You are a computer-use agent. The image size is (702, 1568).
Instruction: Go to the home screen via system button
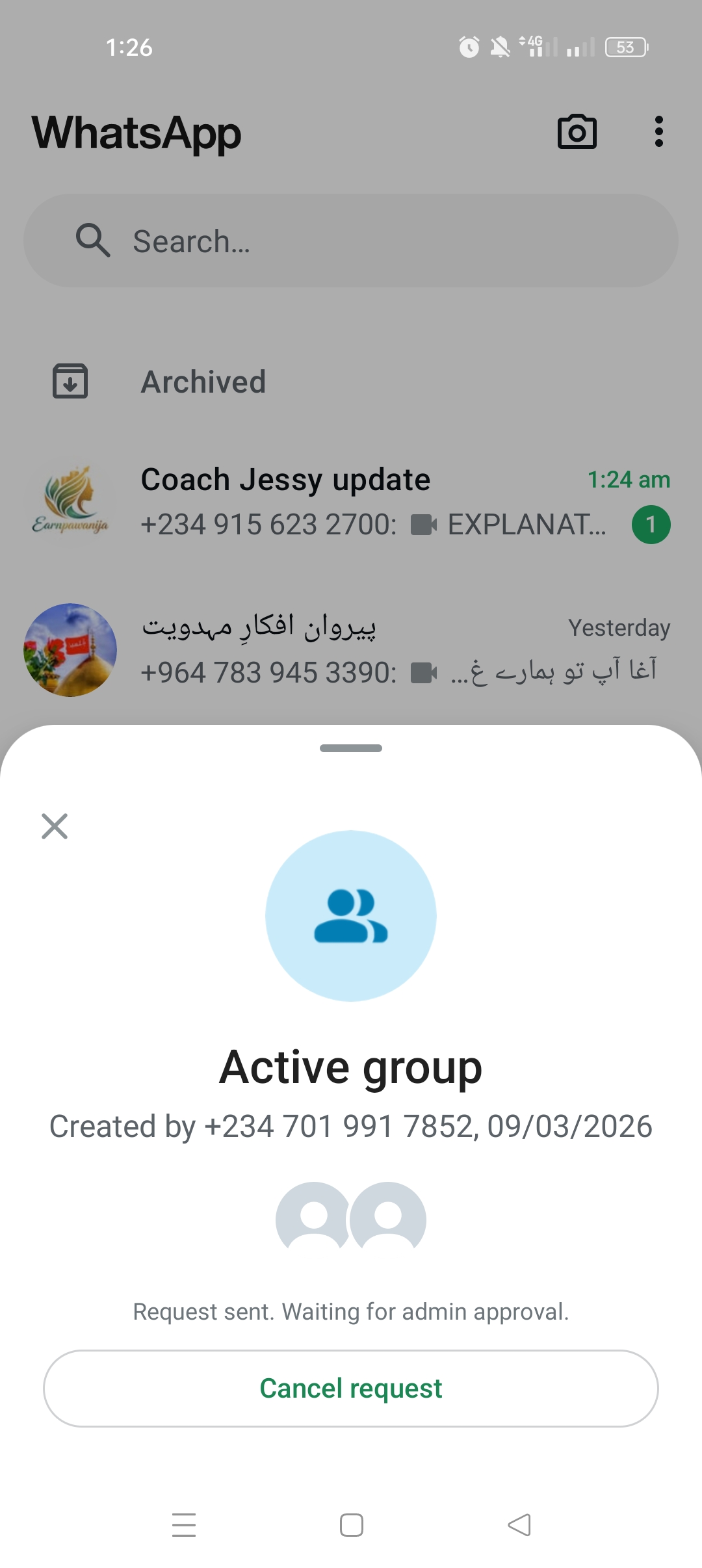click(351, 1524)
